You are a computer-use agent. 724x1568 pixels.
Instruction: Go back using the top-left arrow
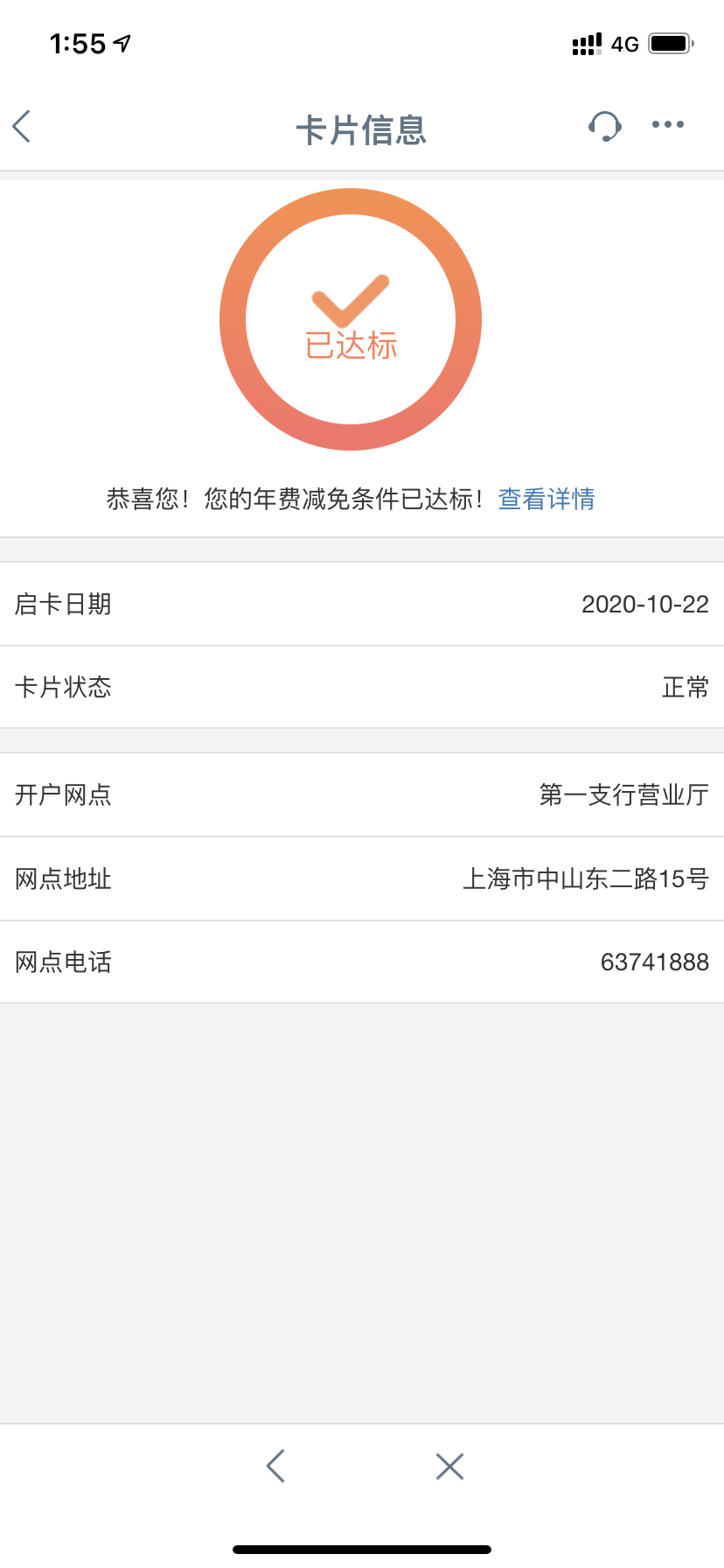(22, 126)
